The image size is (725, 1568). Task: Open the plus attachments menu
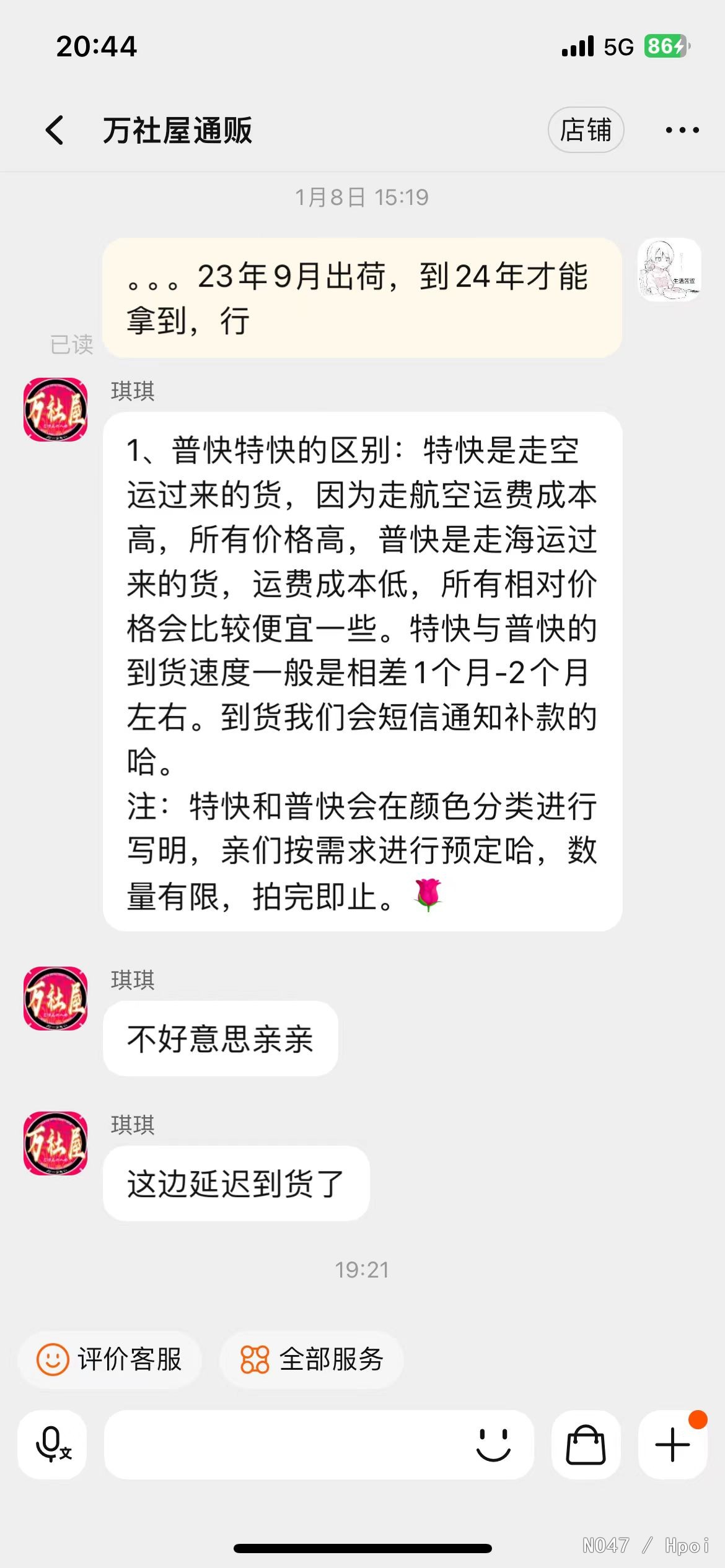click(x=672, y=1444)
